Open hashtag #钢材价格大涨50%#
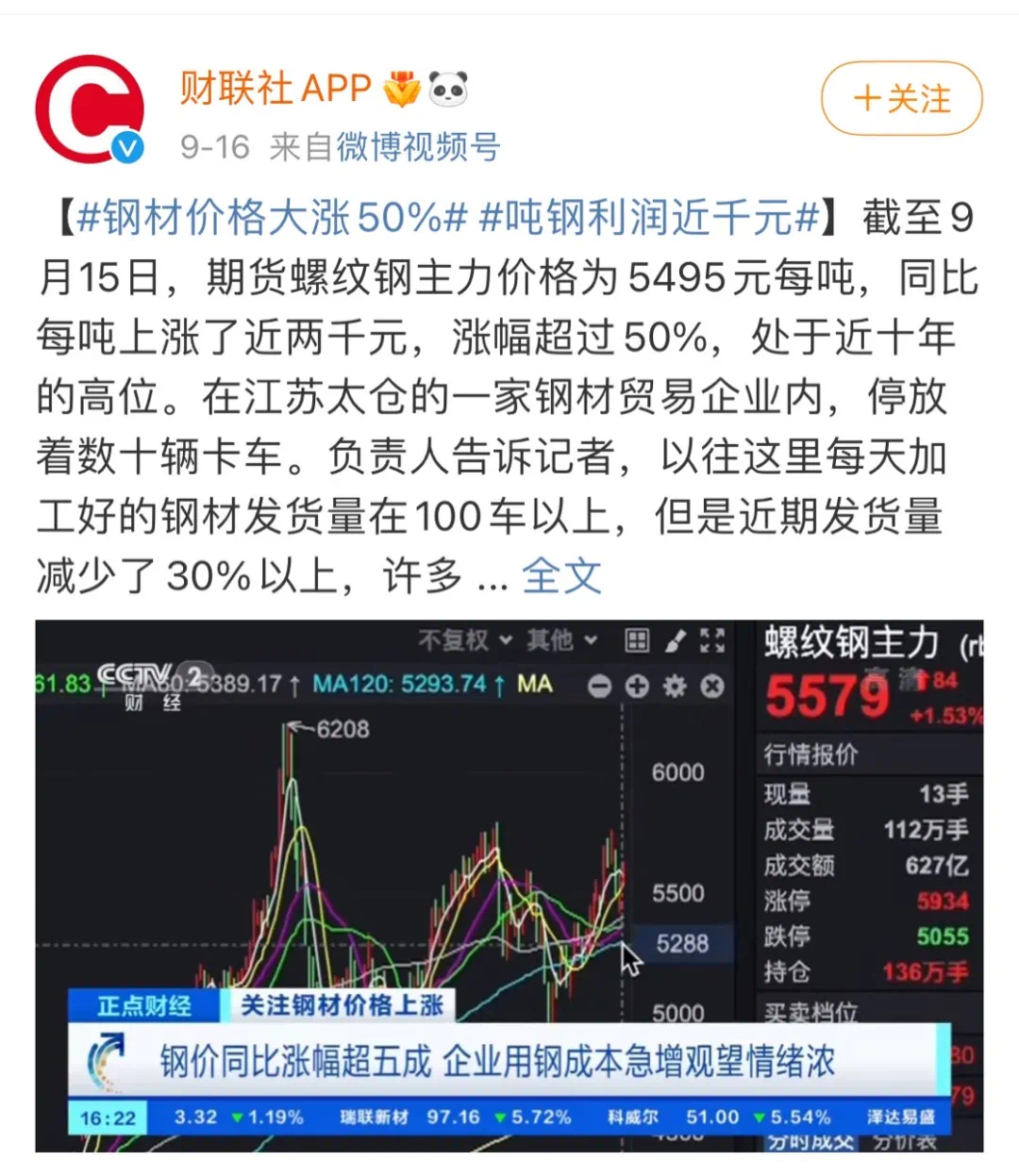The width and height of the screenshot is (1019, 1176). [x=272, y=218]
